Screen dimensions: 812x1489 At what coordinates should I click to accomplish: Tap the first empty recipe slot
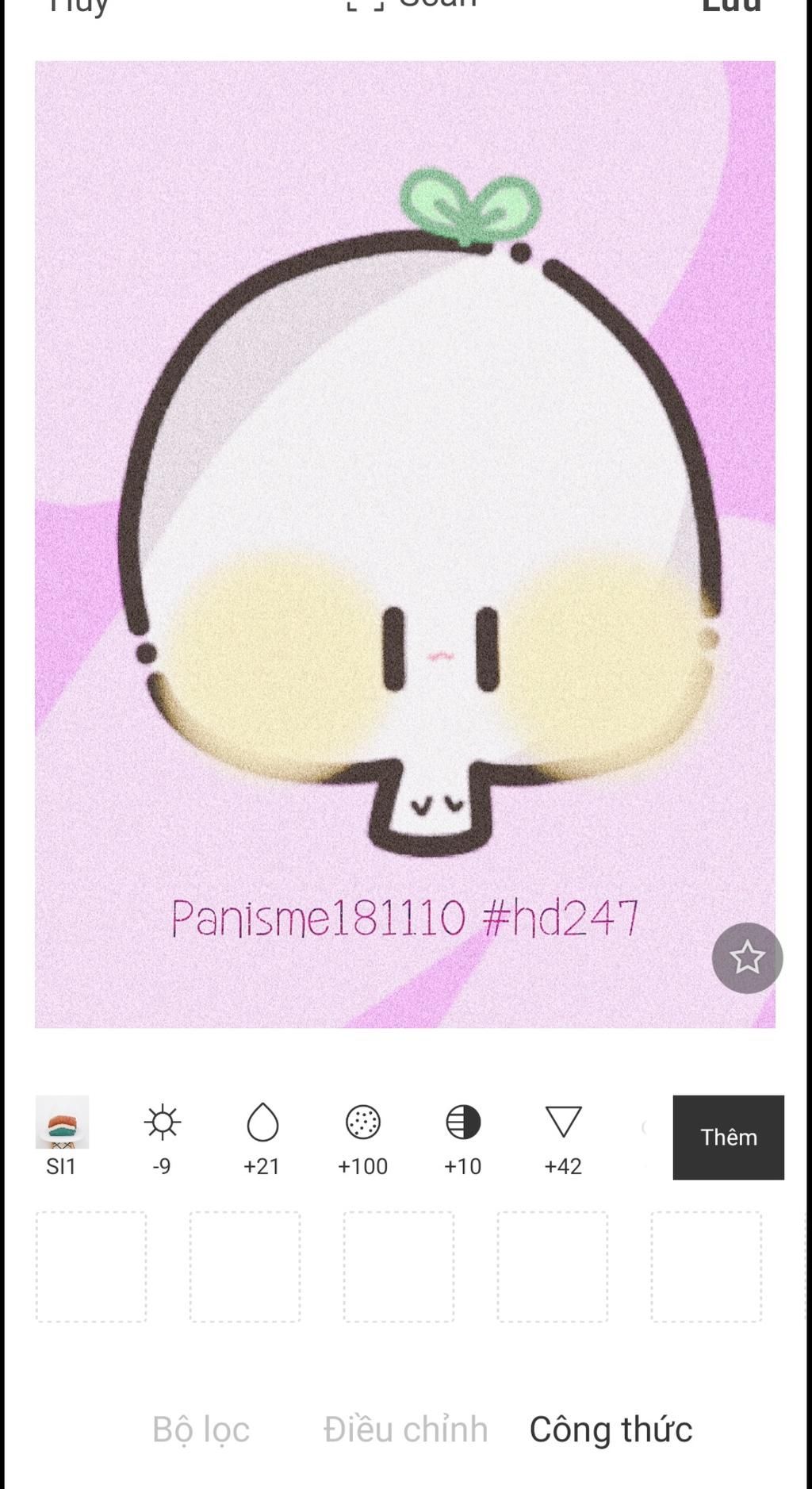tap(91, 1266)
